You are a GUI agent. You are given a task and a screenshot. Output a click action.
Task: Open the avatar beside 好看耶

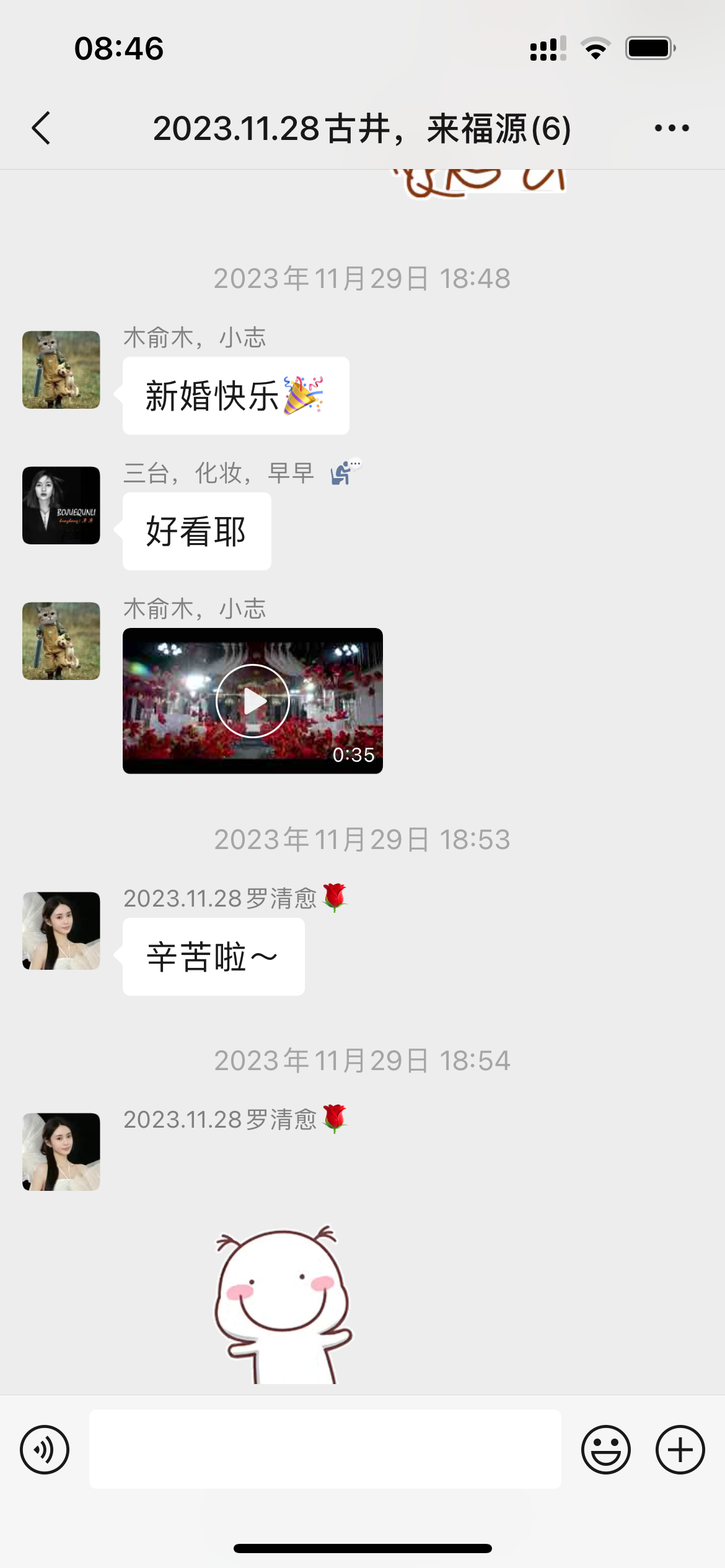61,505
